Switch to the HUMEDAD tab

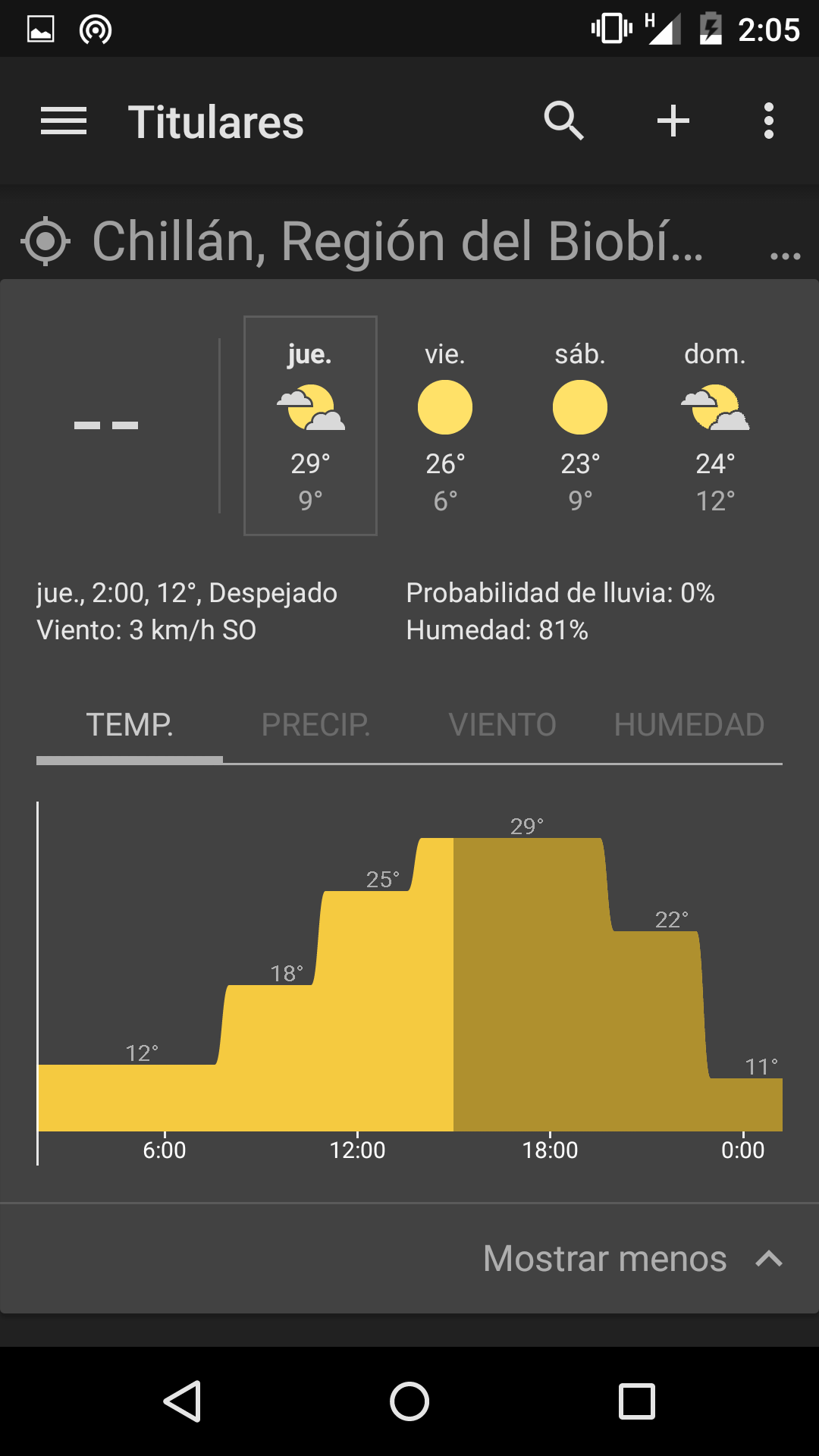[x=689, y=725]
